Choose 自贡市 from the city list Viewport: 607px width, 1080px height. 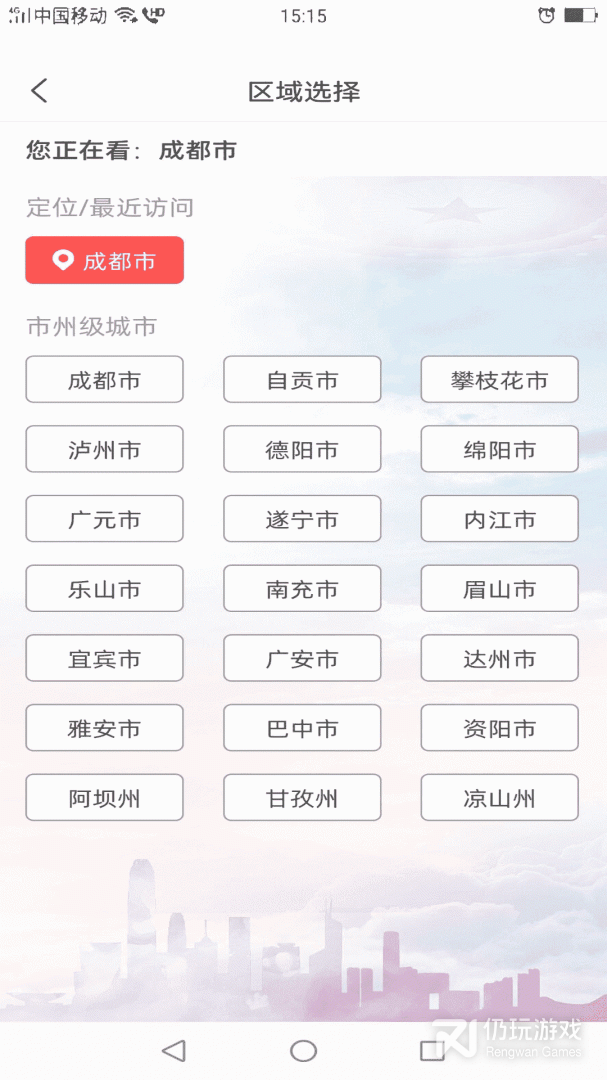(302, 380)
